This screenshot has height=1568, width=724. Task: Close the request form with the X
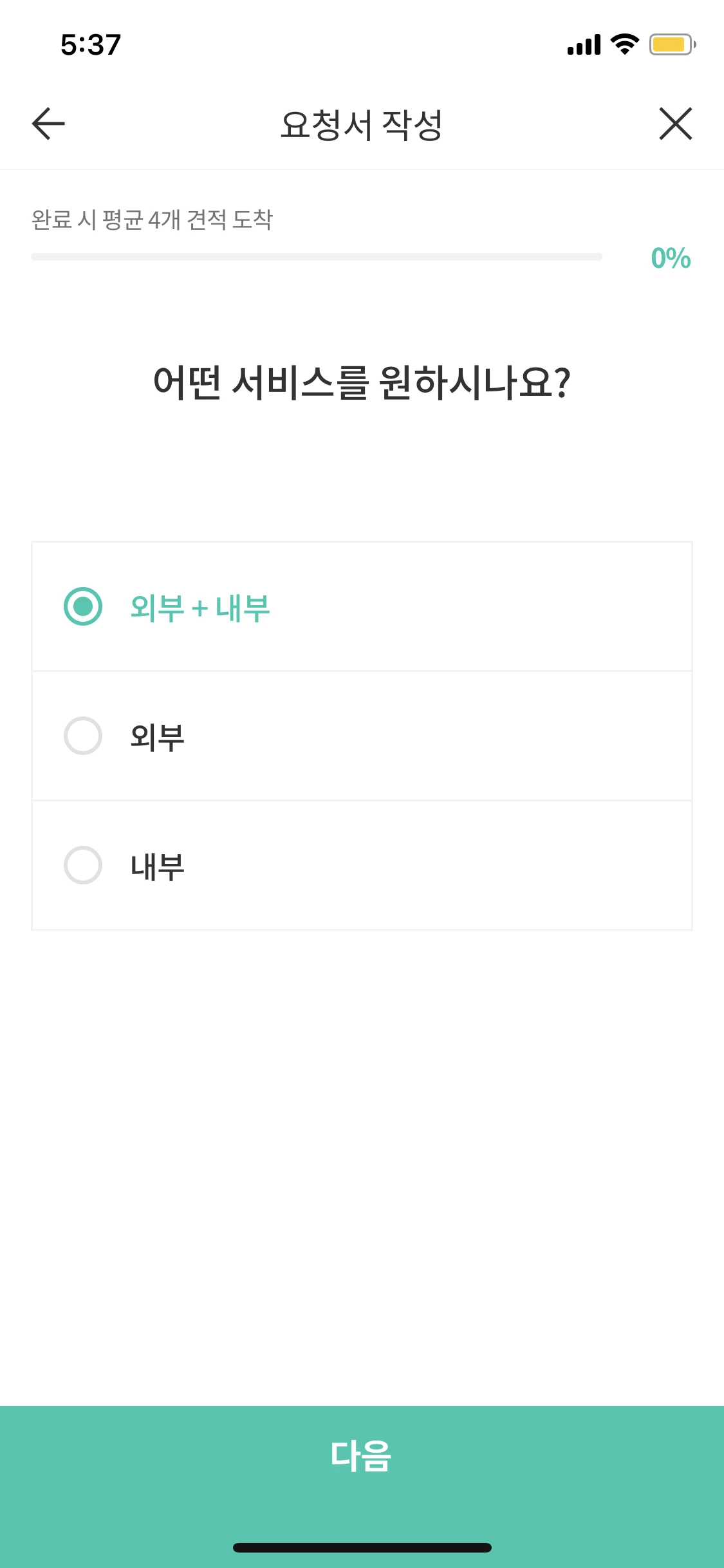coord(675,124)
